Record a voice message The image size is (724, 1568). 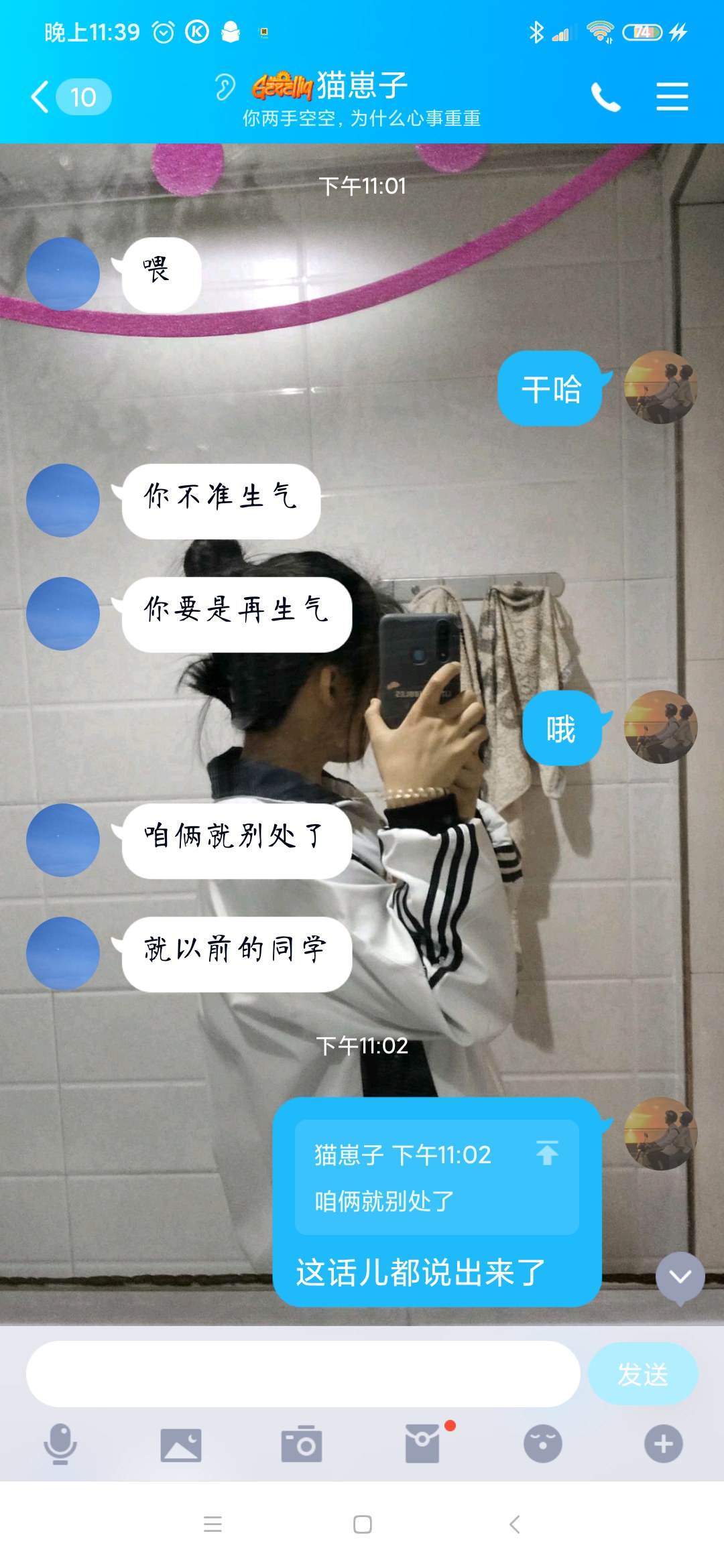(x=60, y=1444)
